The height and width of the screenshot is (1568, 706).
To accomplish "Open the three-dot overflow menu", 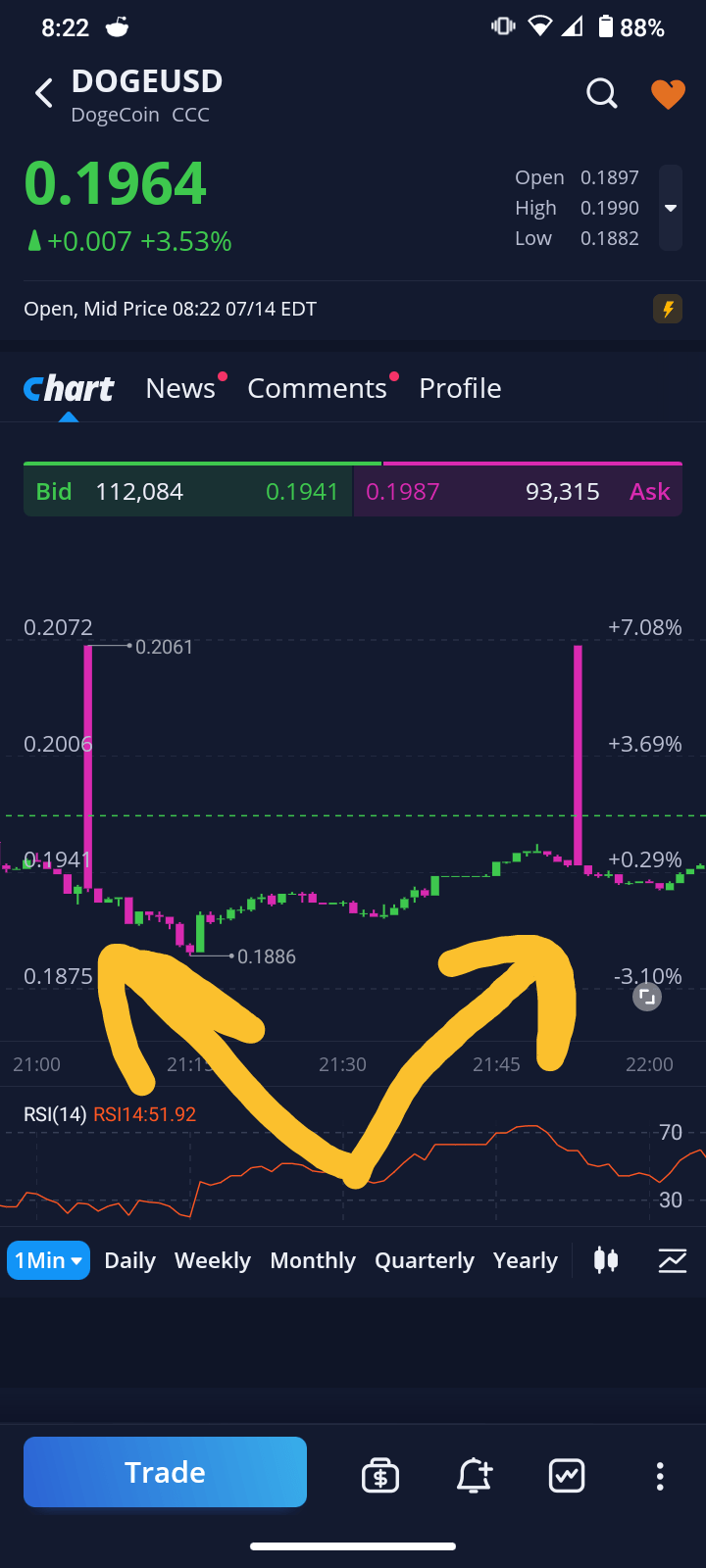I will tap(660, 1474).
